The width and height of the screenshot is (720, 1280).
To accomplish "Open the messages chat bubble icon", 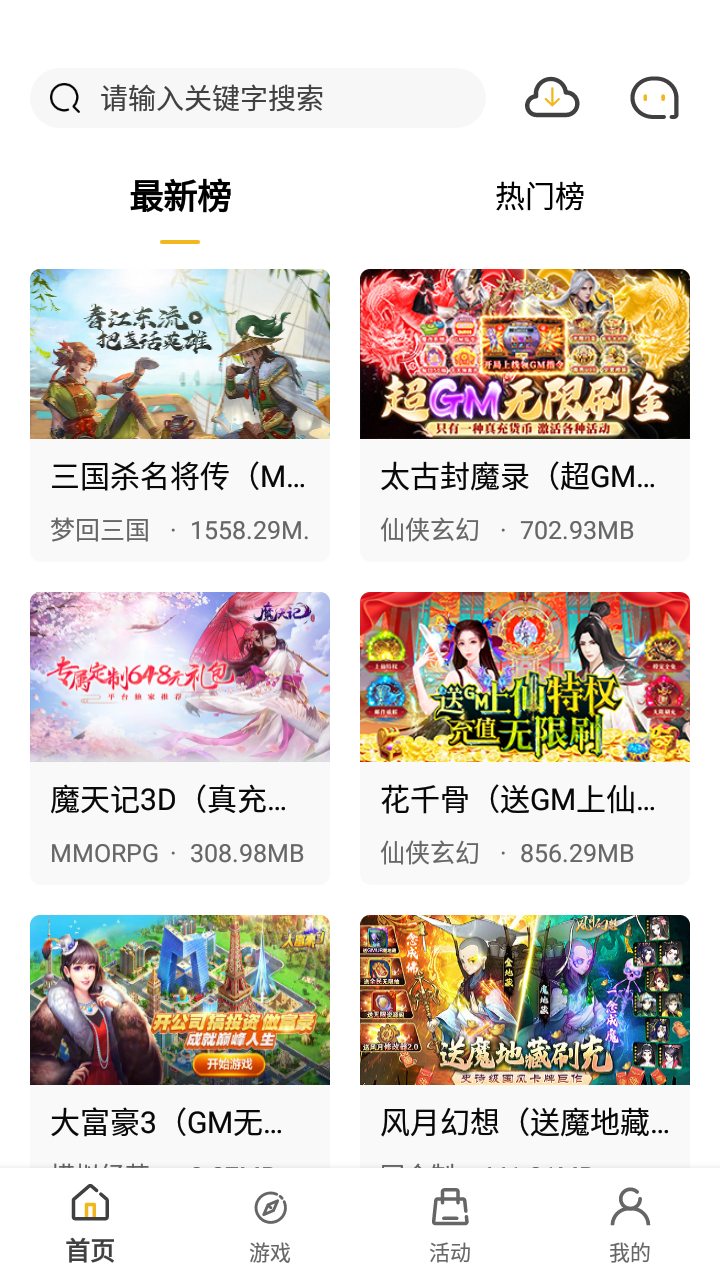I will pyautogui.click(x=654, y=97).
